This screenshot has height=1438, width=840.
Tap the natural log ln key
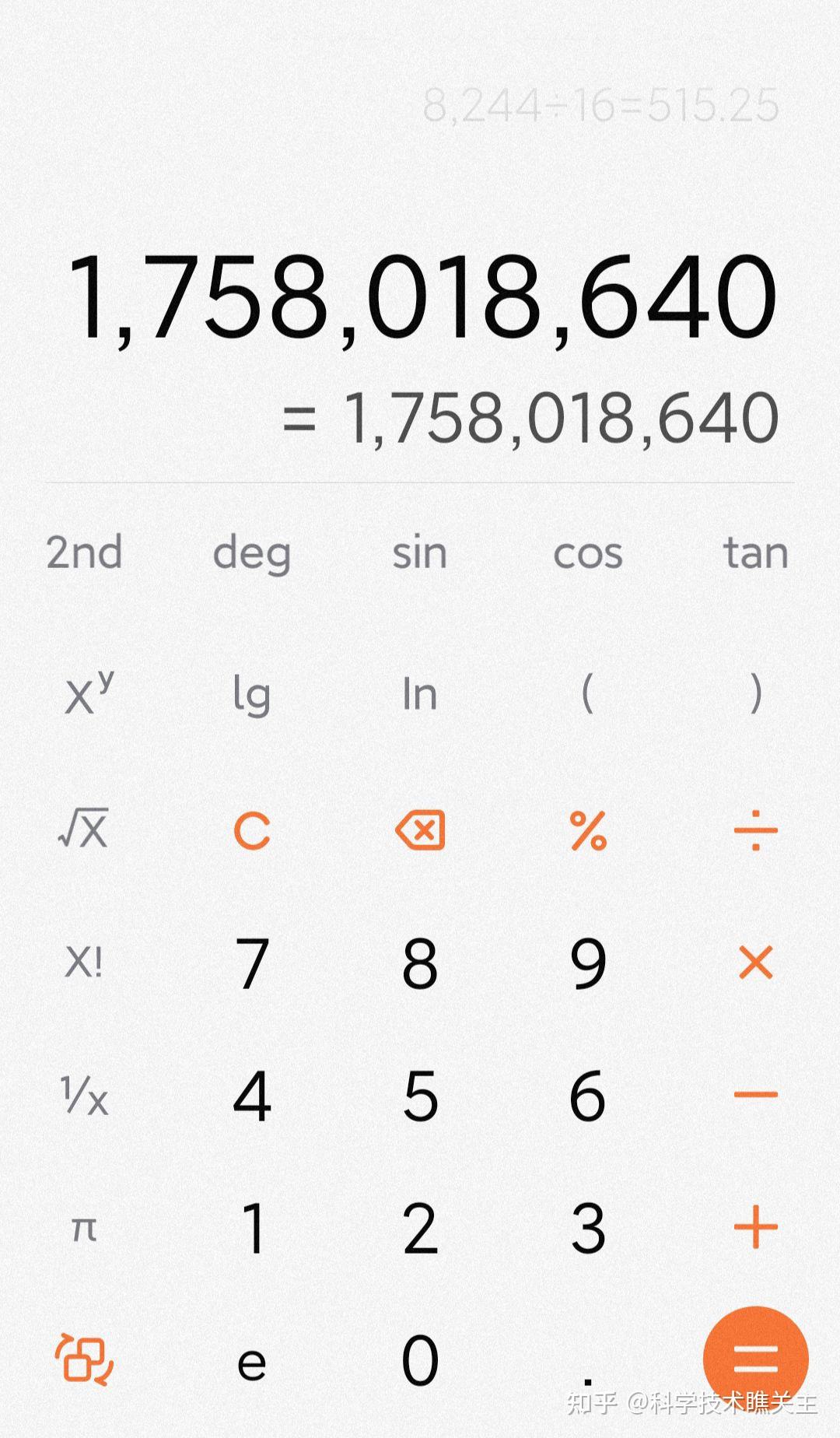pyautogui.click(x=420, y=694)
